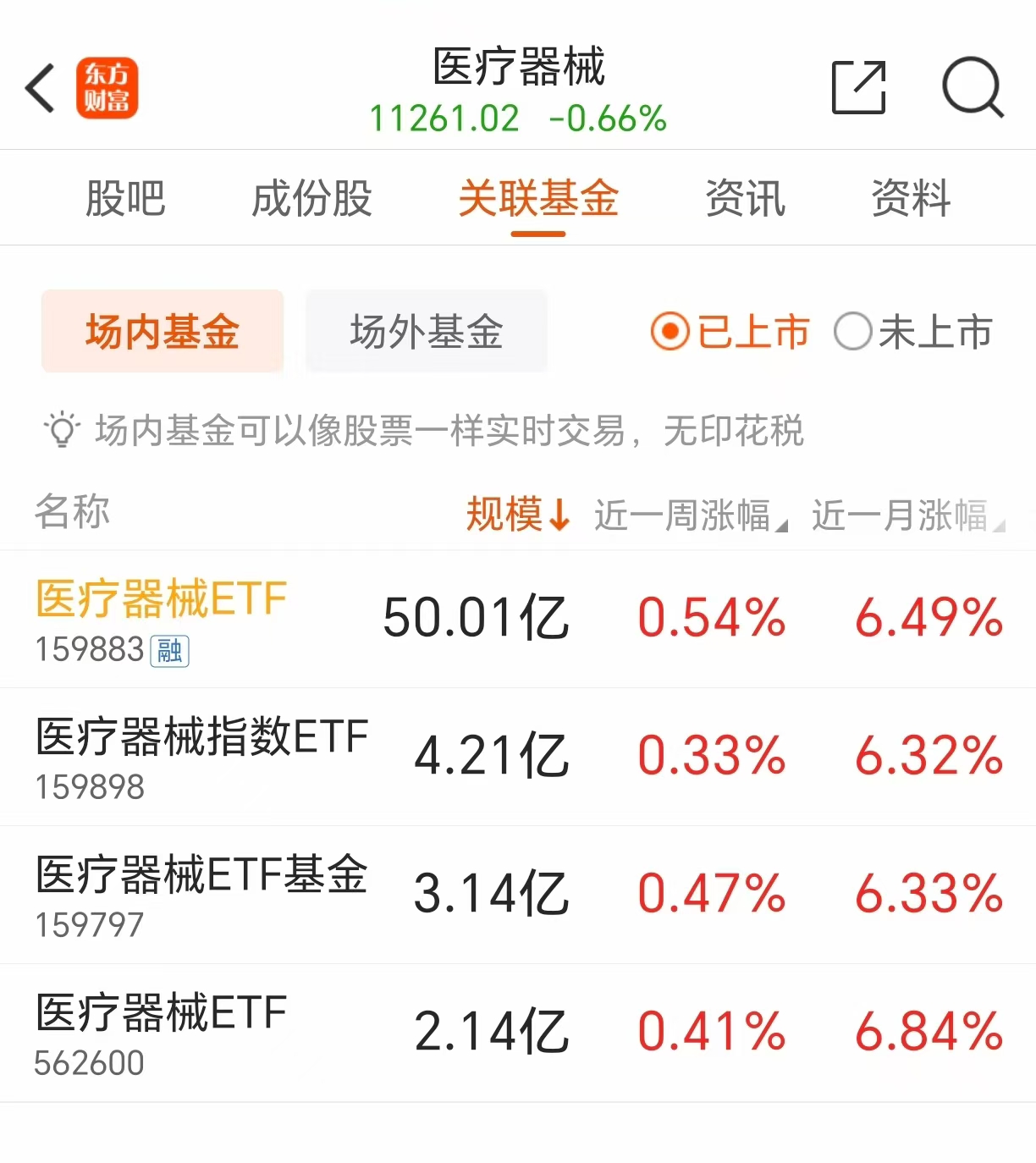
Task: Open fund 医疗器械指数ETF 159898
Action: point(201,757)
